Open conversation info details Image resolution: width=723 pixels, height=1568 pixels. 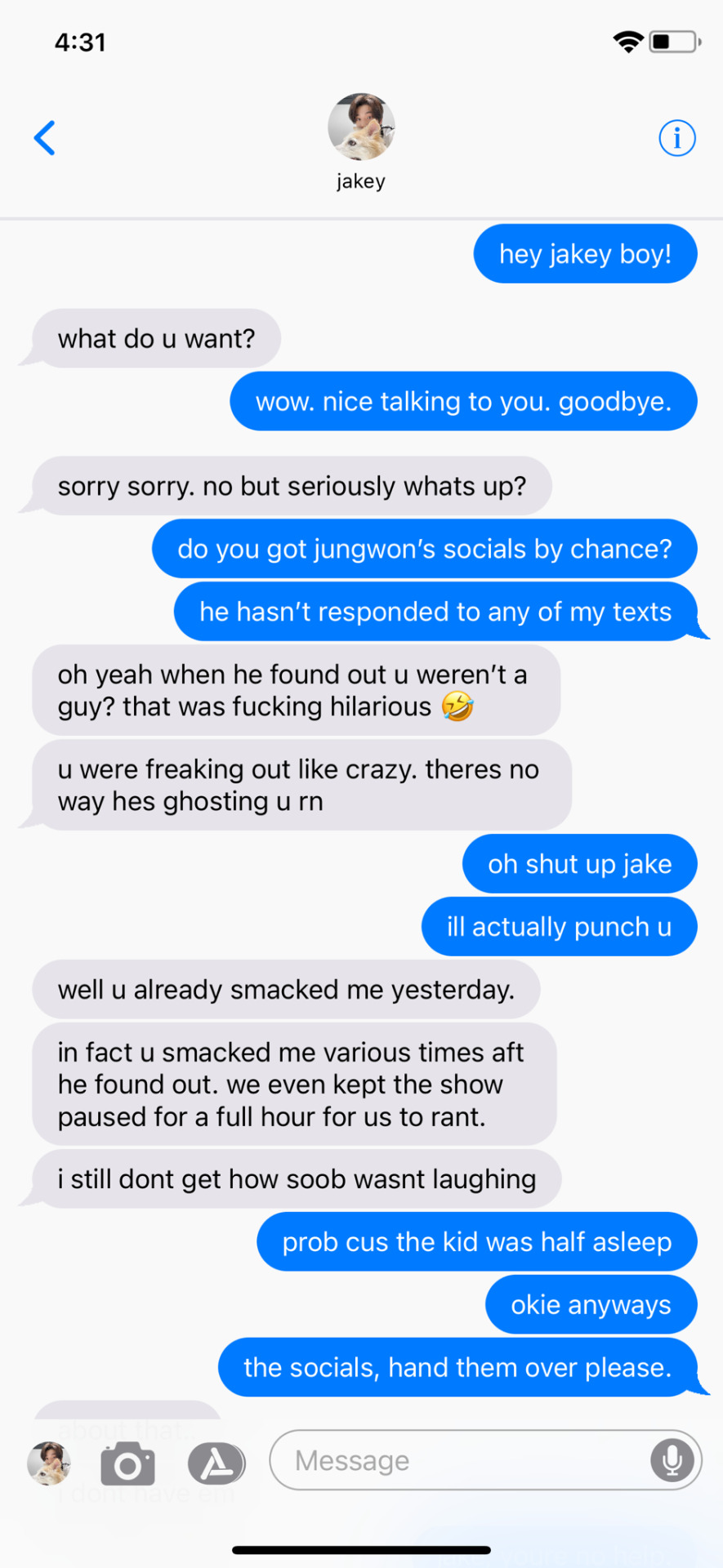[676, 138]
